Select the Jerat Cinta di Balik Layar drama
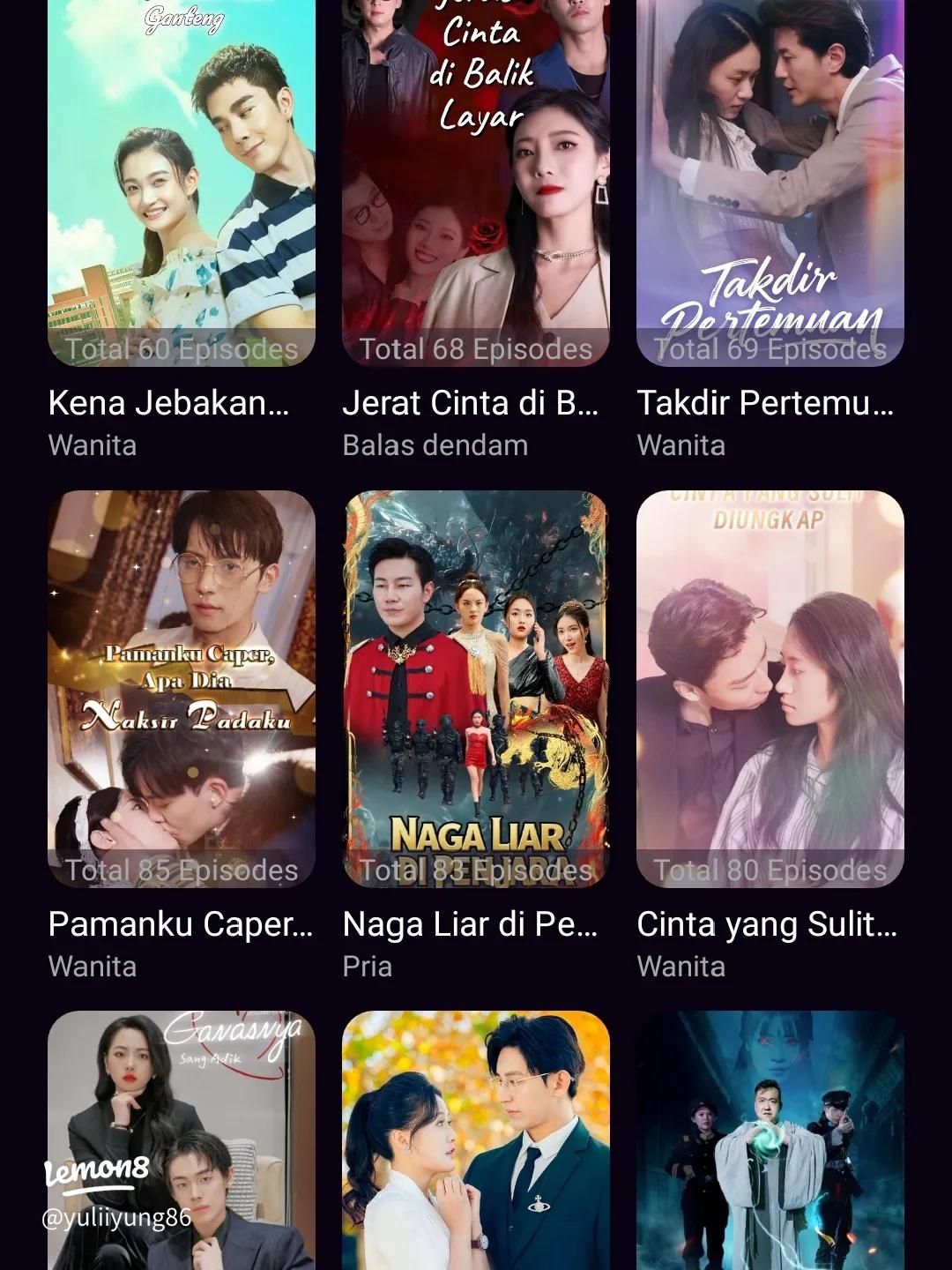Image resolution: width=952 pixels, height=1270 pixels. pyautogui.click(x=475, y=185)
